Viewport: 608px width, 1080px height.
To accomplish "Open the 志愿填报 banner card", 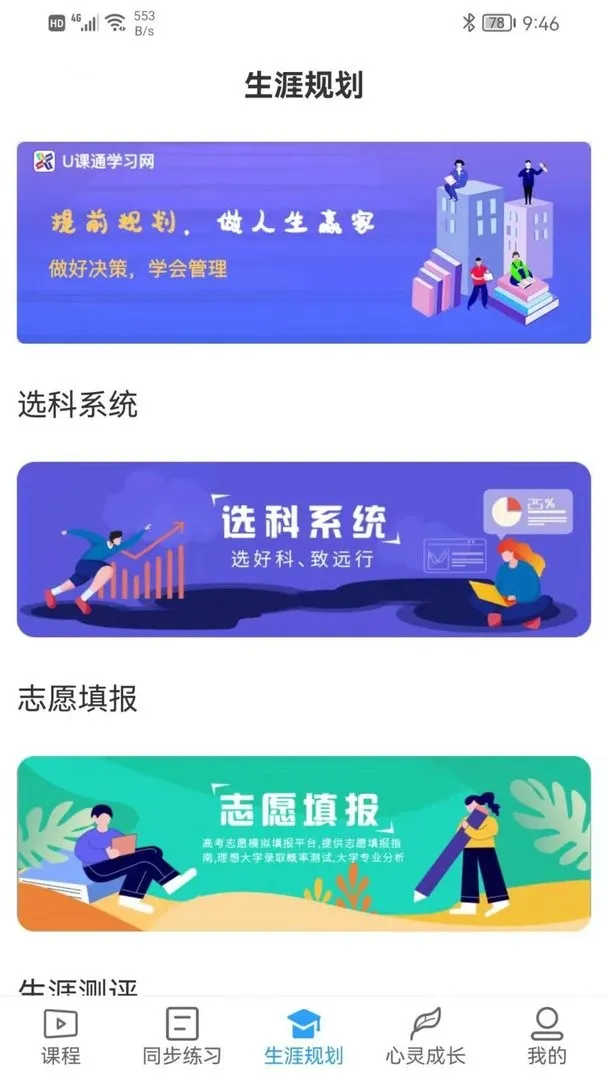I will (x=303, y=843).
